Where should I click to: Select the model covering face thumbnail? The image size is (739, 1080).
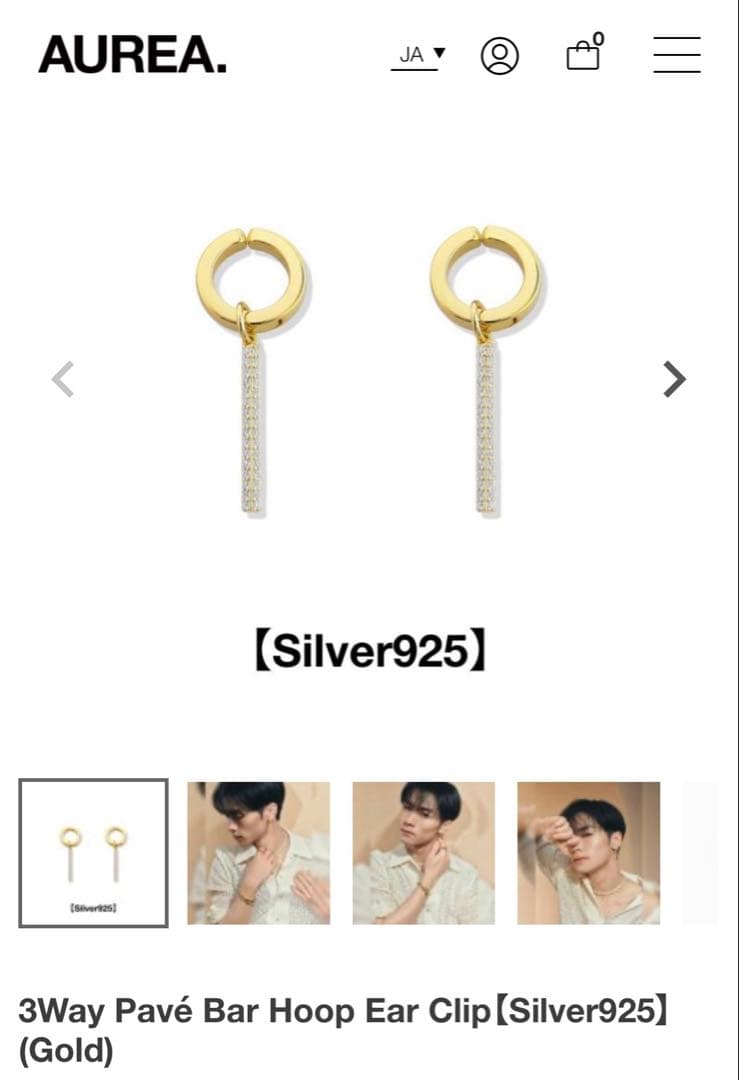(x=588, y=853)
